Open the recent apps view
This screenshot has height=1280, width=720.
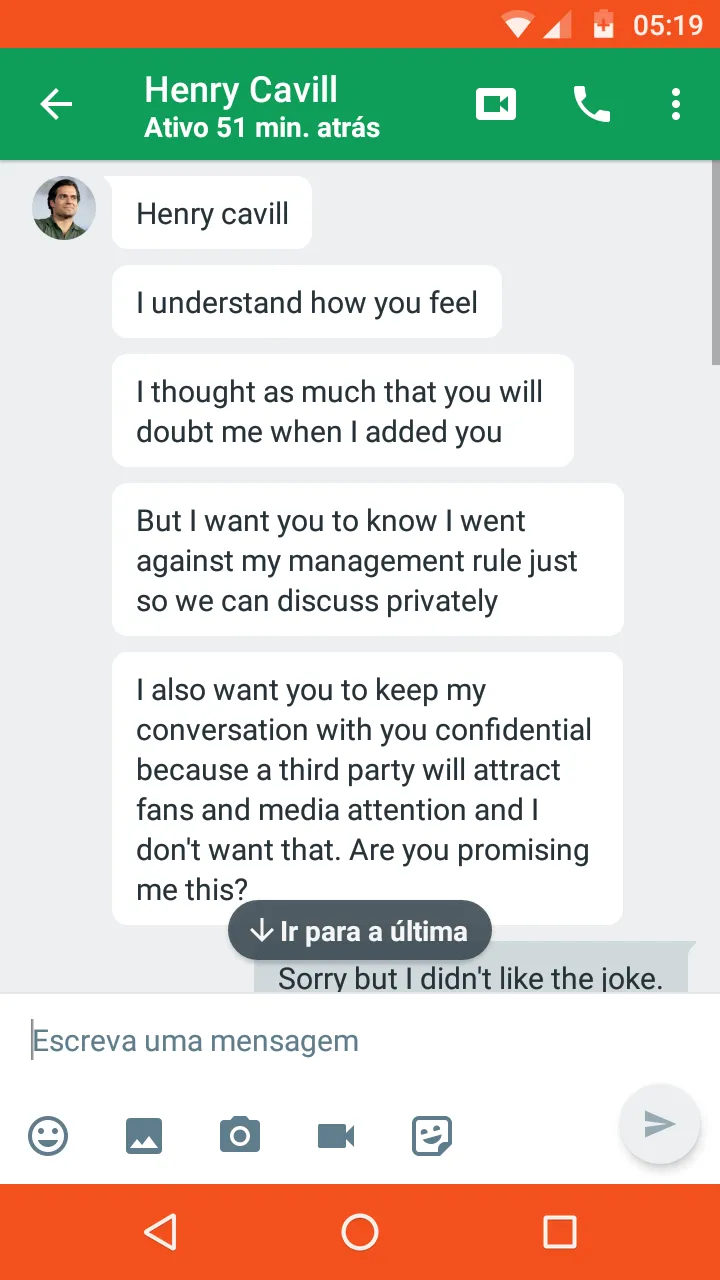pyautogui.click(x=560, y=1232)
